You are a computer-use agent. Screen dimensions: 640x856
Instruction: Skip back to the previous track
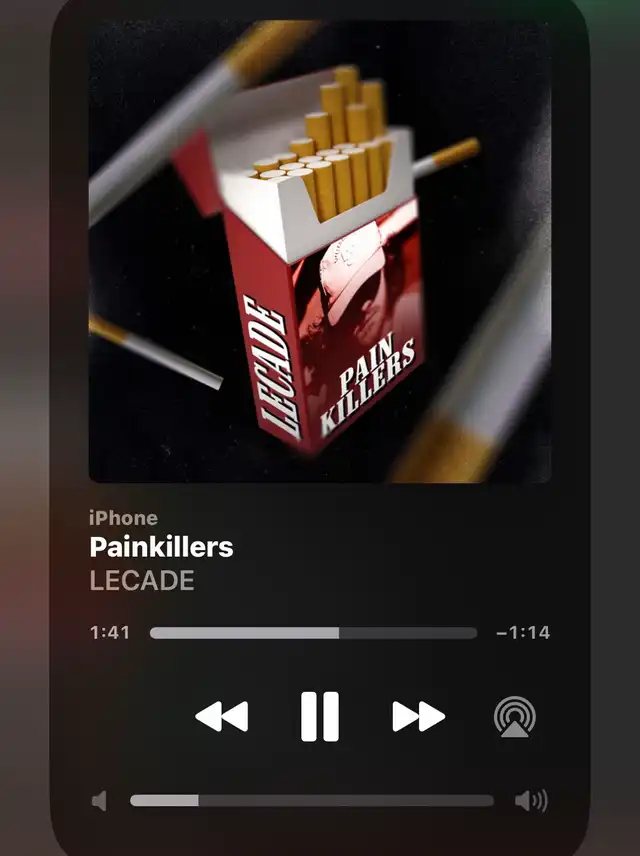[221, 716]
